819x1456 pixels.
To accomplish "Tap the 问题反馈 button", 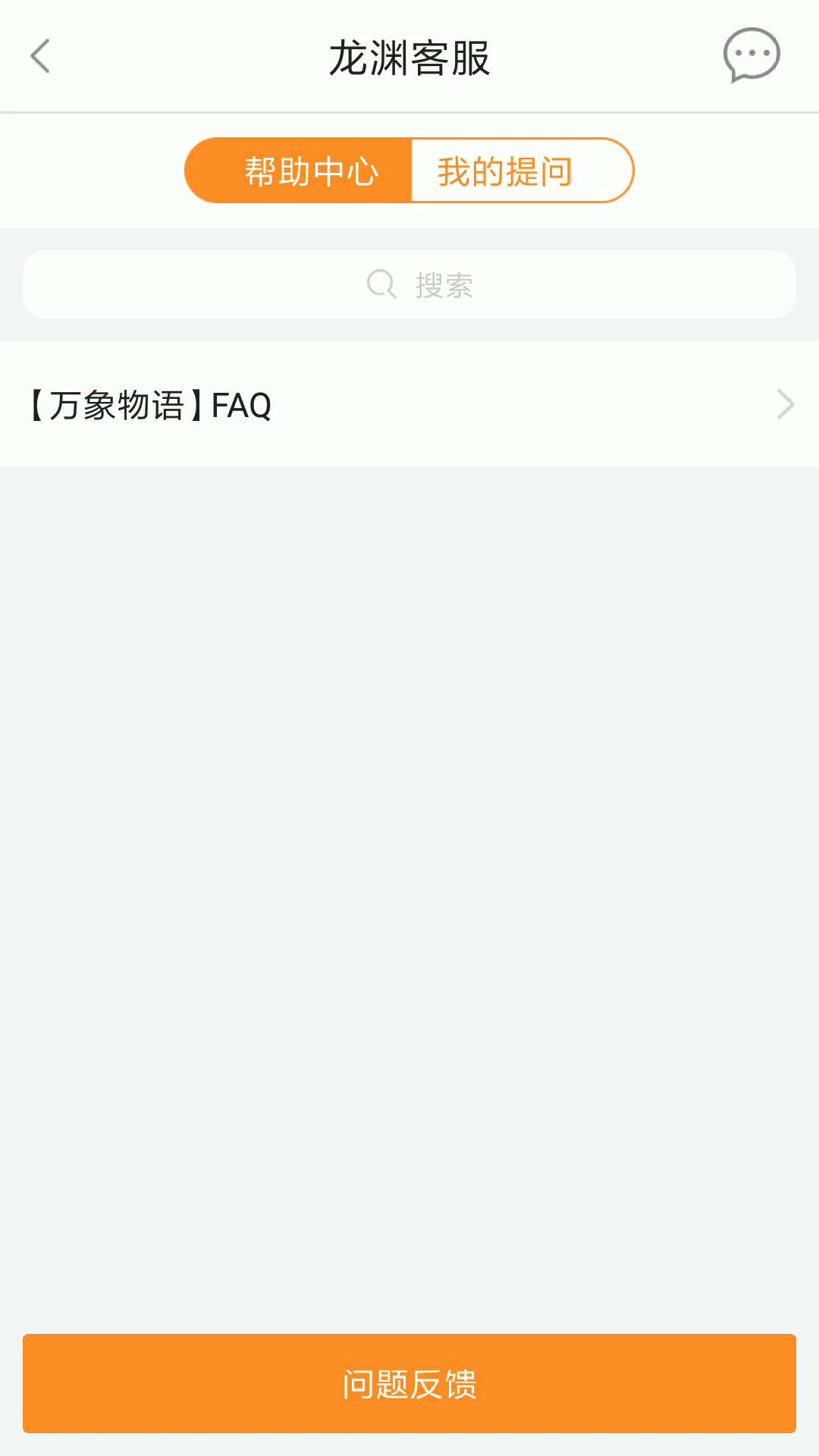I will point(409,1383).
